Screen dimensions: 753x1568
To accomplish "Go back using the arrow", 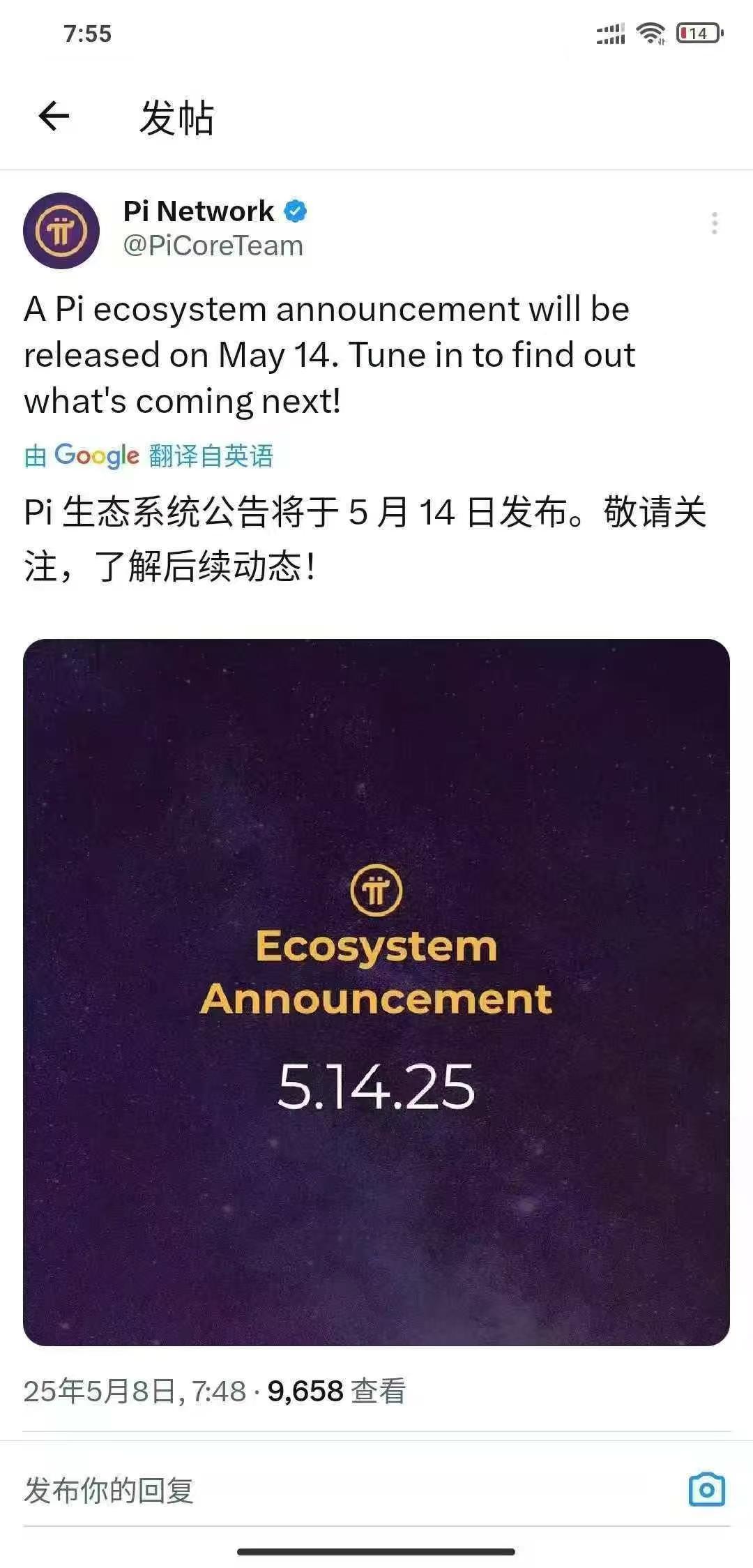I will click(54, 116).
